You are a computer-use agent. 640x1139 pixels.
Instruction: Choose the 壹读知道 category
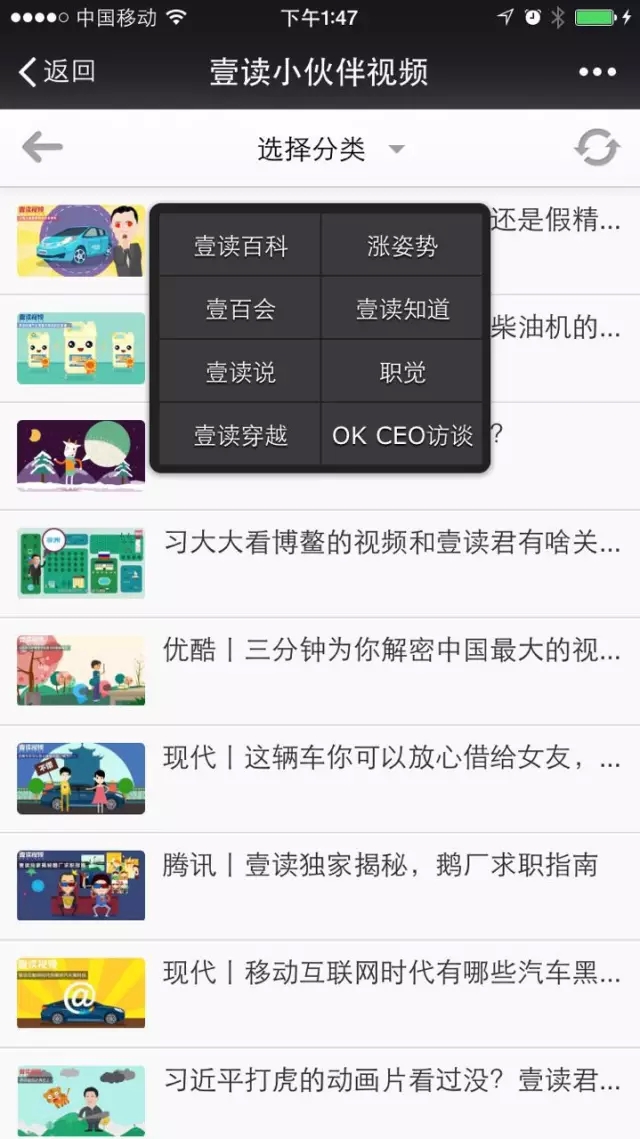tap(402, 309)
